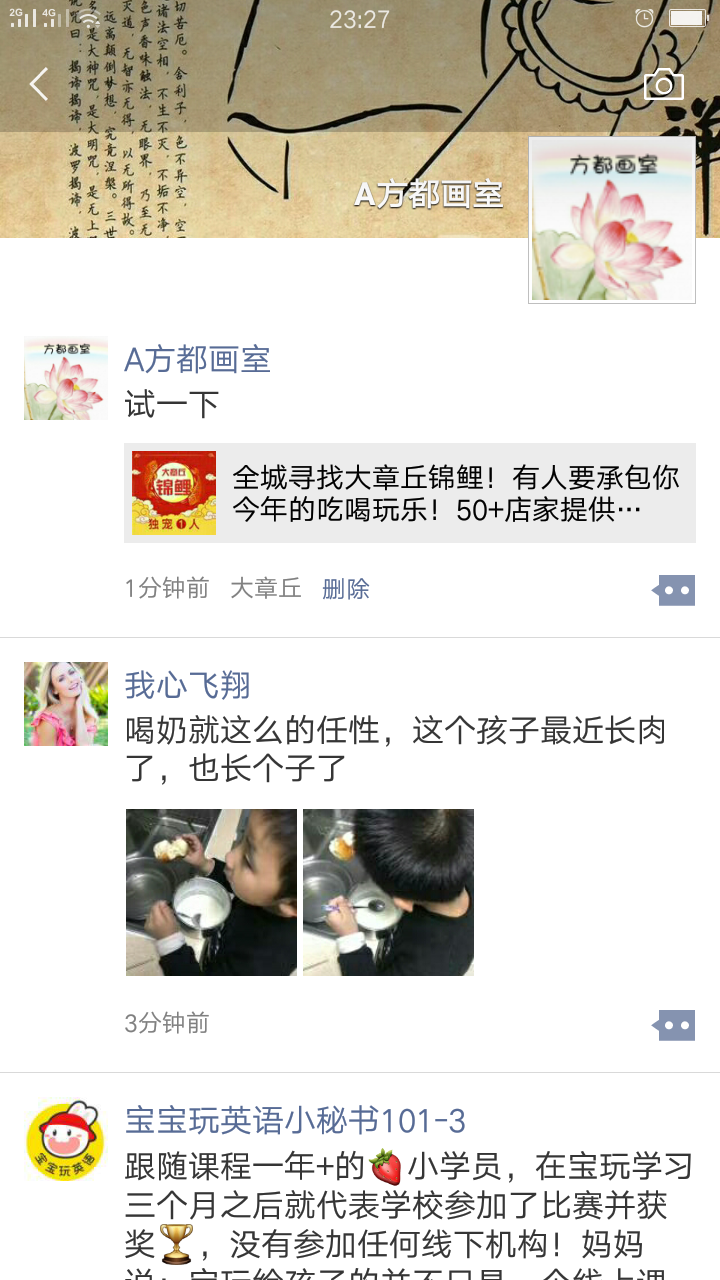Screen dimensions: 720x1280
Task: View the first photo in 我心飞翔's post
Action: 211,892
